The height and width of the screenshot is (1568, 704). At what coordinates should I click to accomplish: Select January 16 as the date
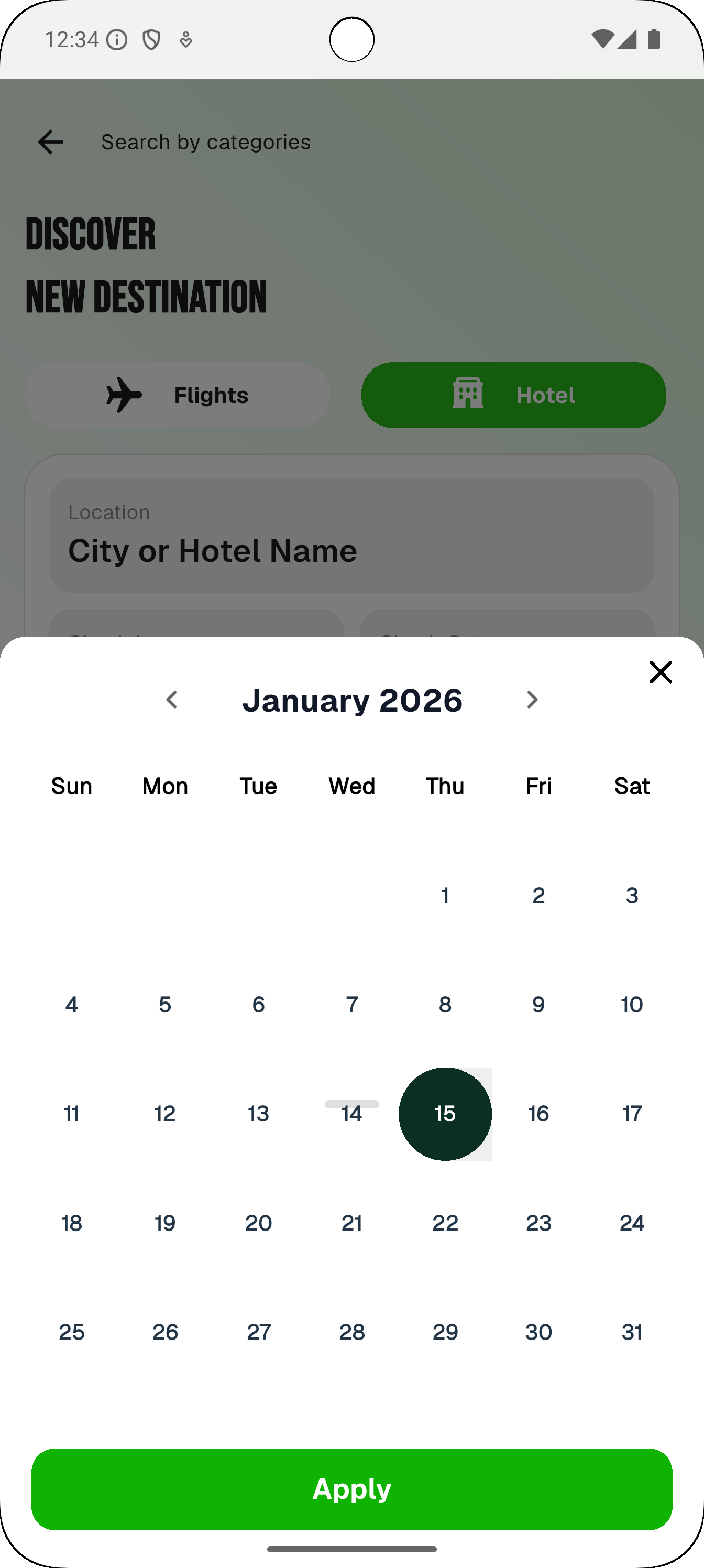pos(538,1113)
